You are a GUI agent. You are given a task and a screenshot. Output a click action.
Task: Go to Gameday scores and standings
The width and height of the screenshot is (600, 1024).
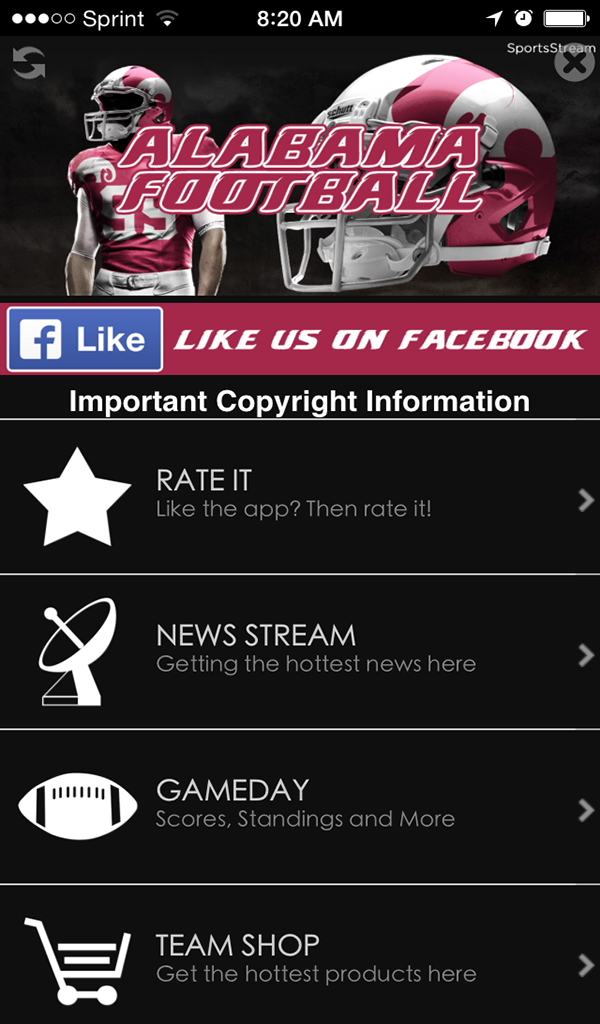(300, 807)
